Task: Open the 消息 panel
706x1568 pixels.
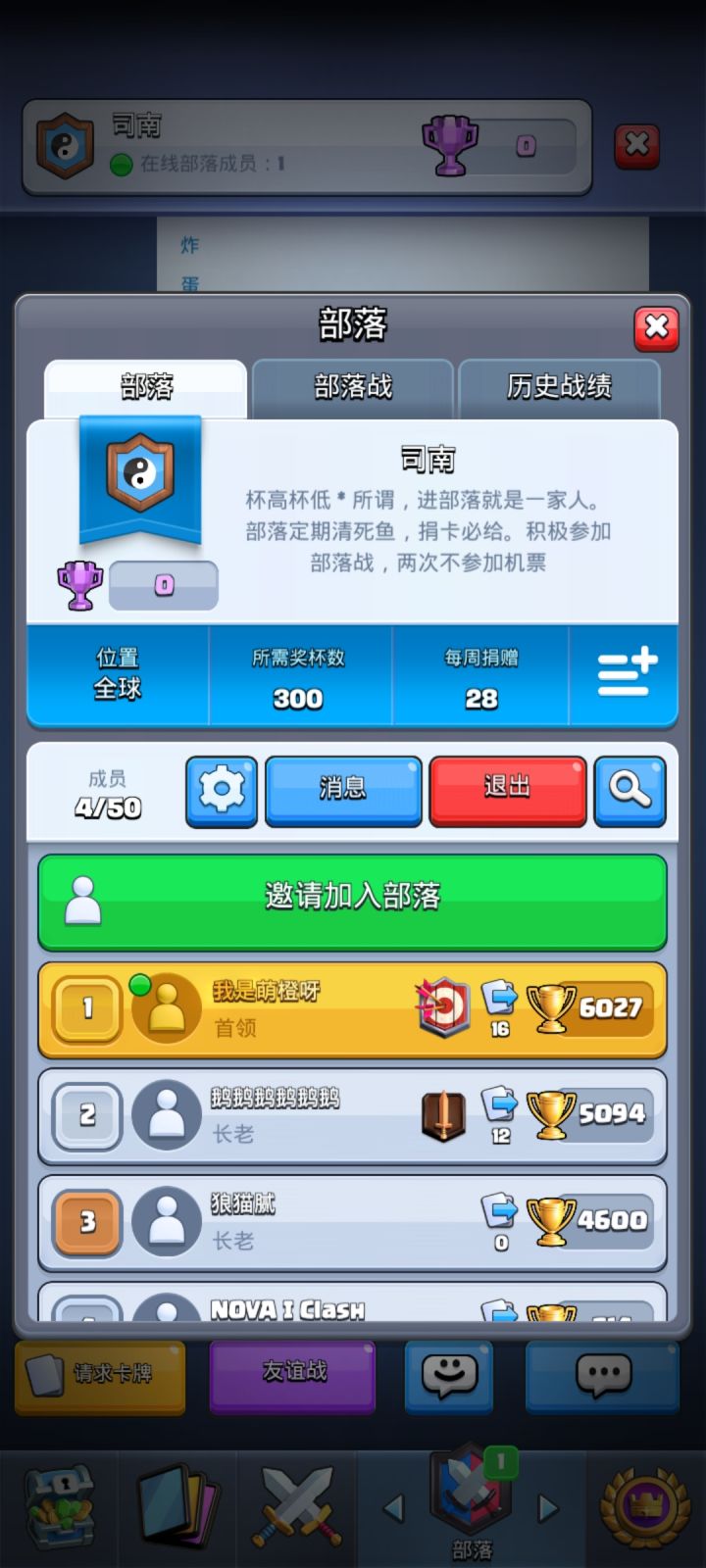Action: click(343, 792)
